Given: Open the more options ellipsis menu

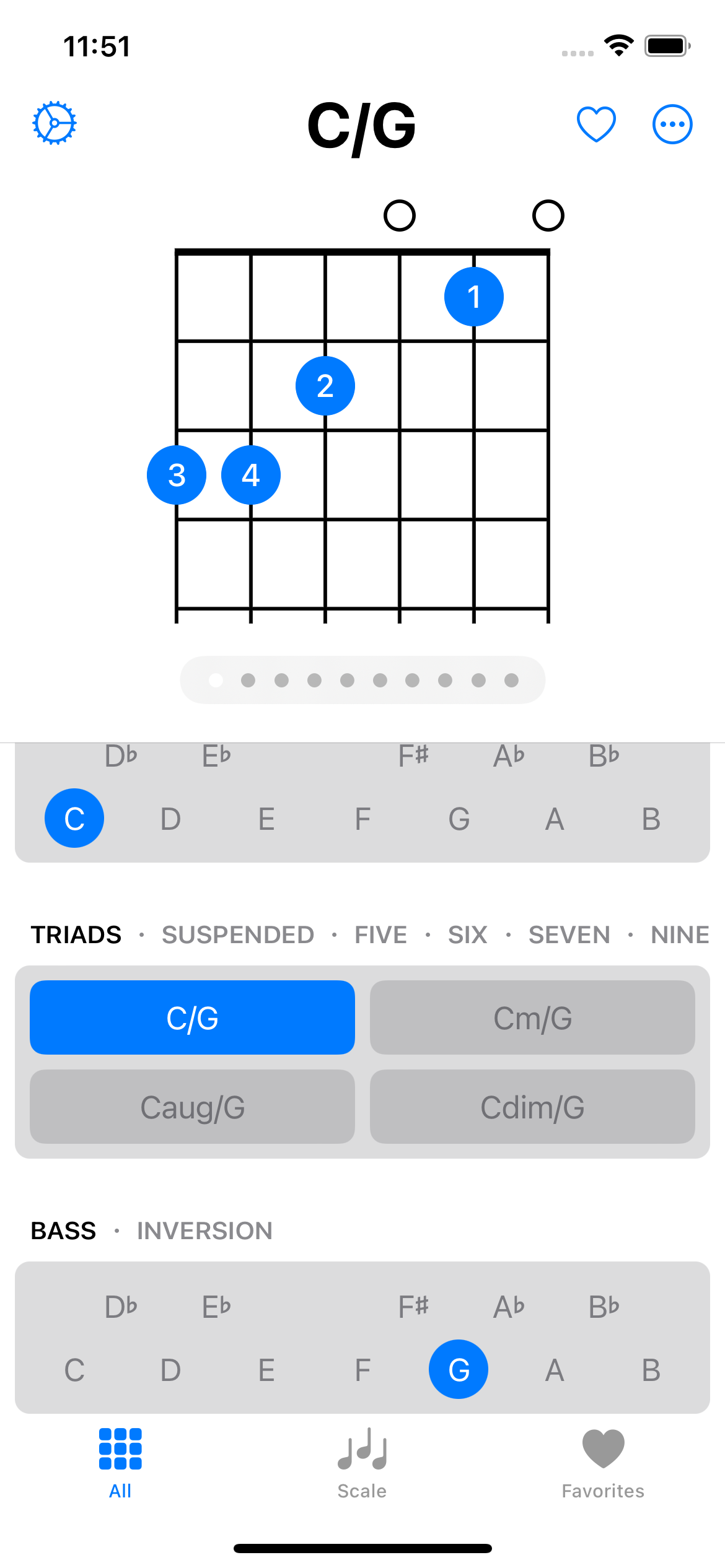Looking at the screenshot, I should tap(672, 123).
